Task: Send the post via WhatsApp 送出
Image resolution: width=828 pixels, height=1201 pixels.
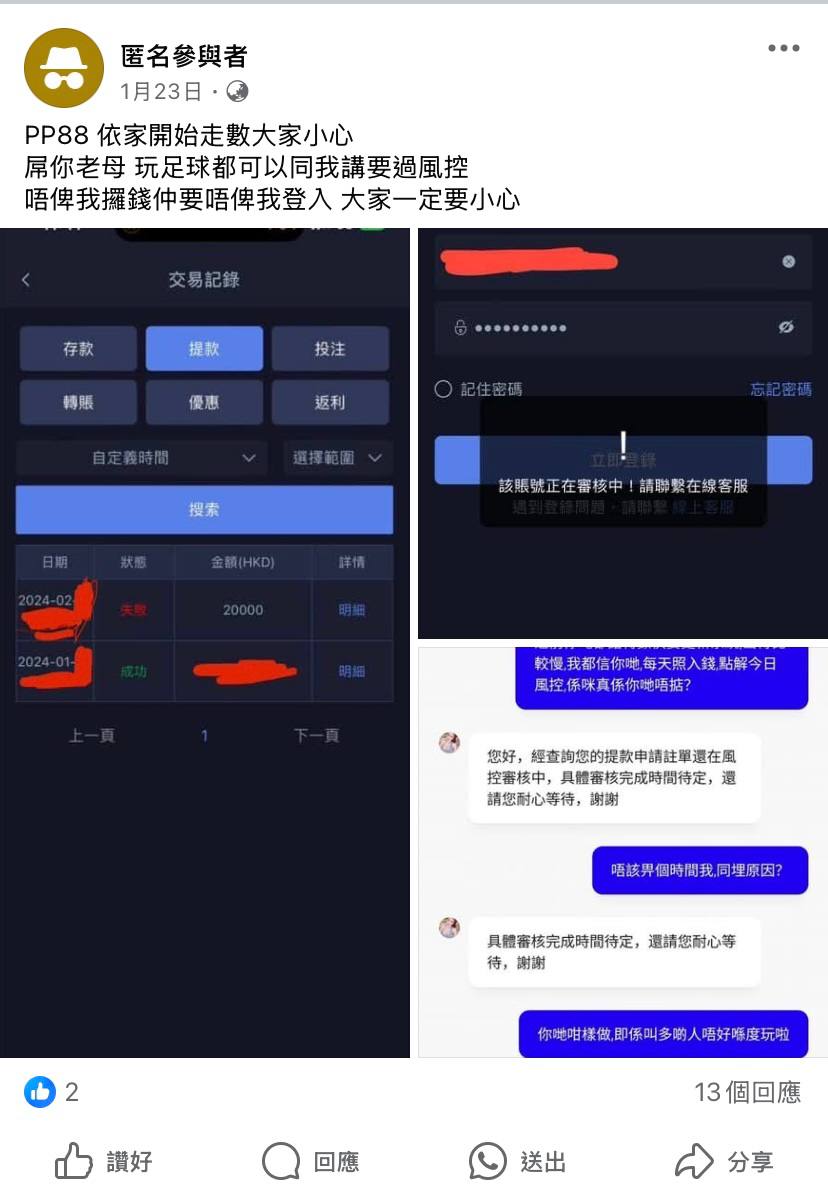Action: tap(518, 1161)
